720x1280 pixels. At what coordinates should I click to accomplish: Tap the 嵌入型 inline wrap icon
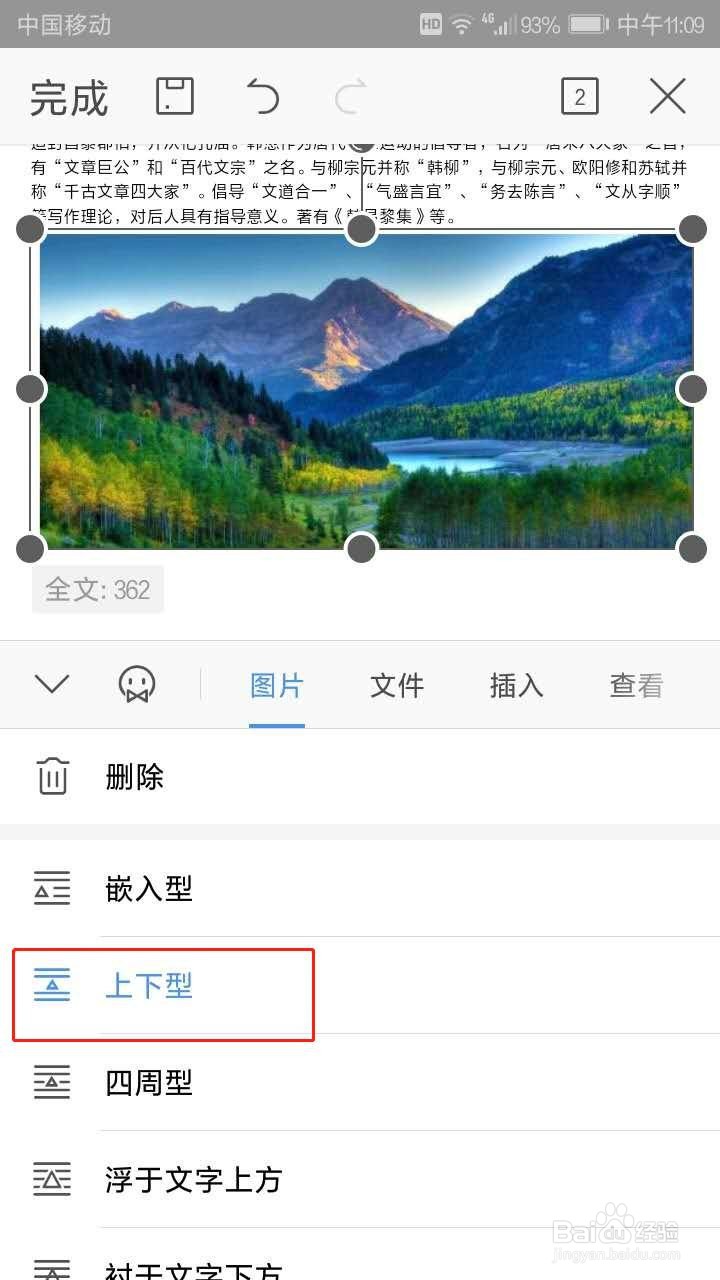pyautogui.click(x=51, y=888)
